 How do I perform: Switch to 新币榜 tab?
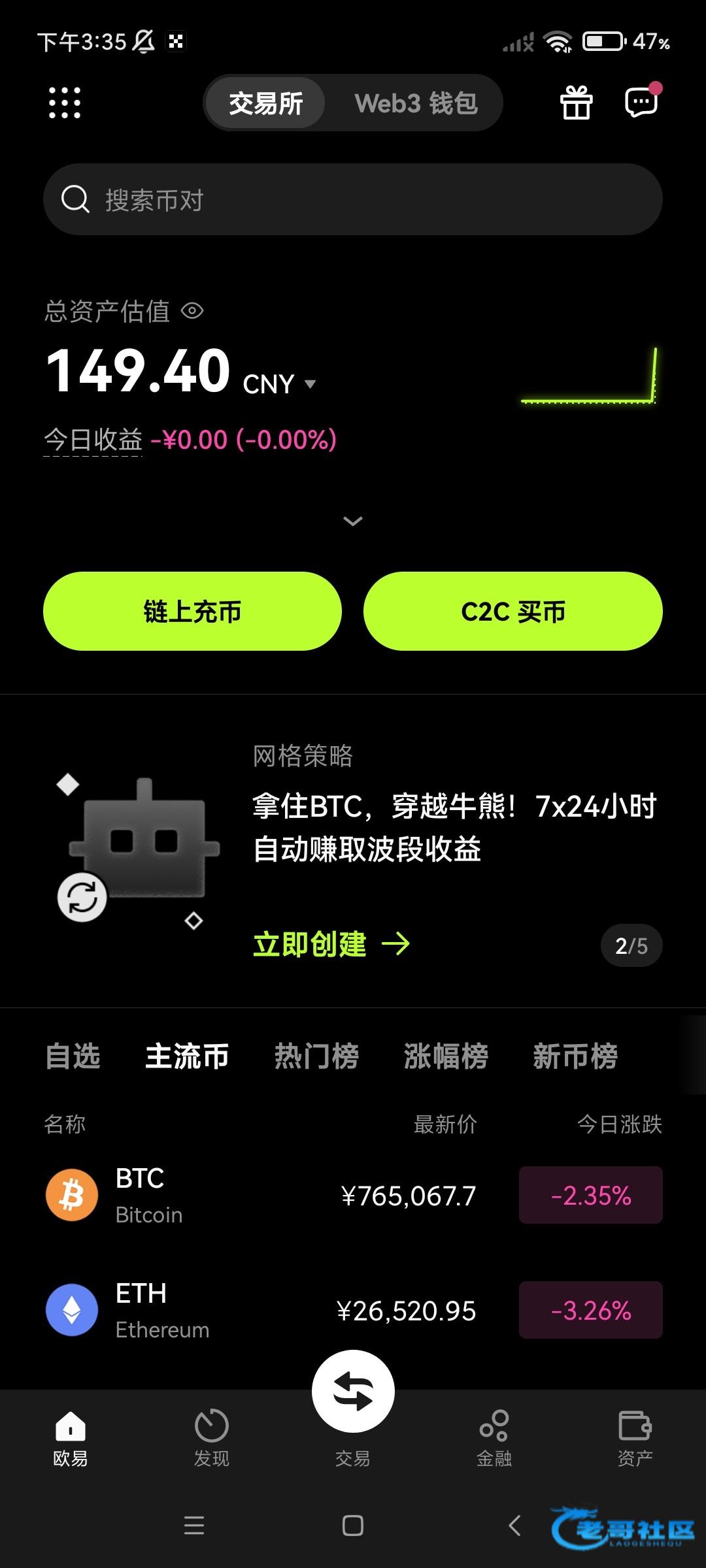click(575, 1056)
